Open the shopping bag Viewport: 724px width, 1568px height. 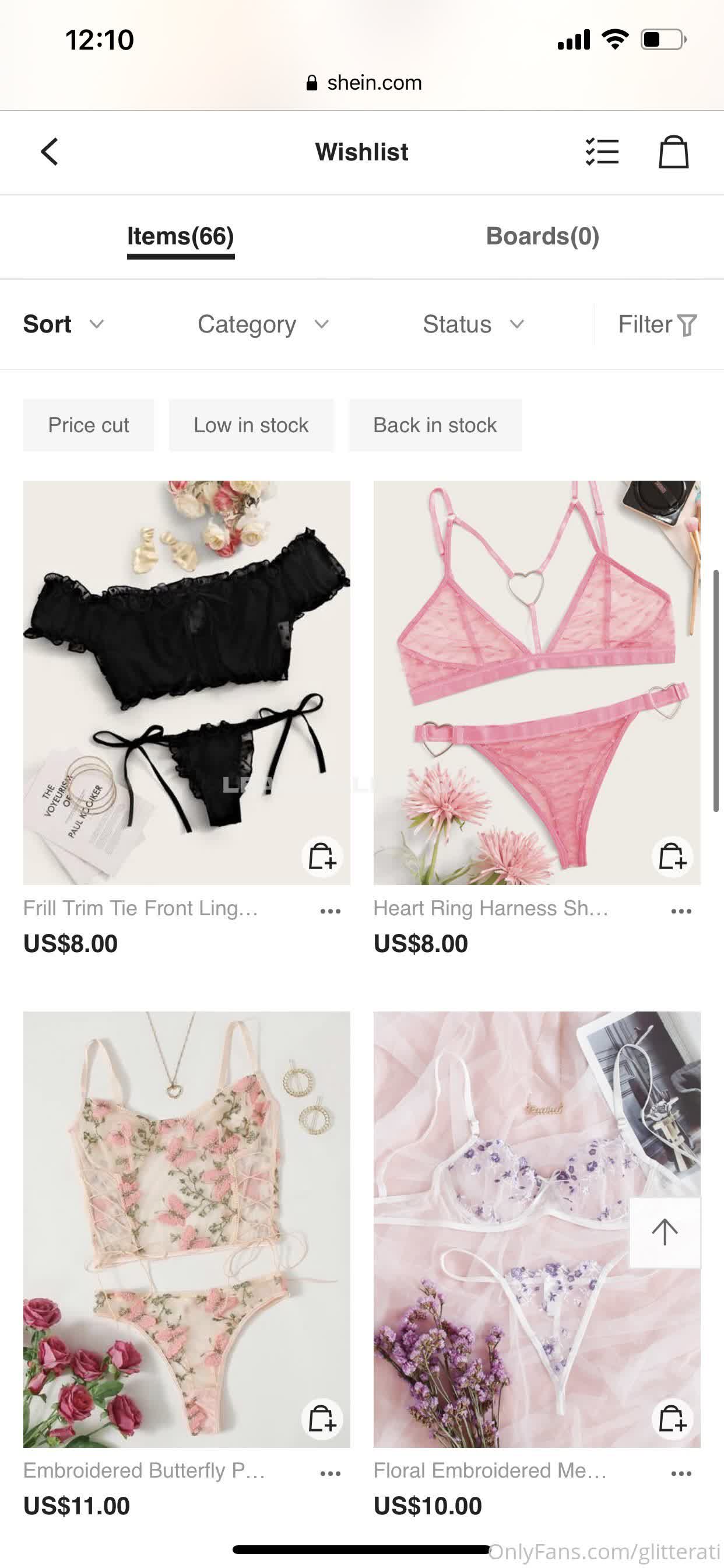673,152
